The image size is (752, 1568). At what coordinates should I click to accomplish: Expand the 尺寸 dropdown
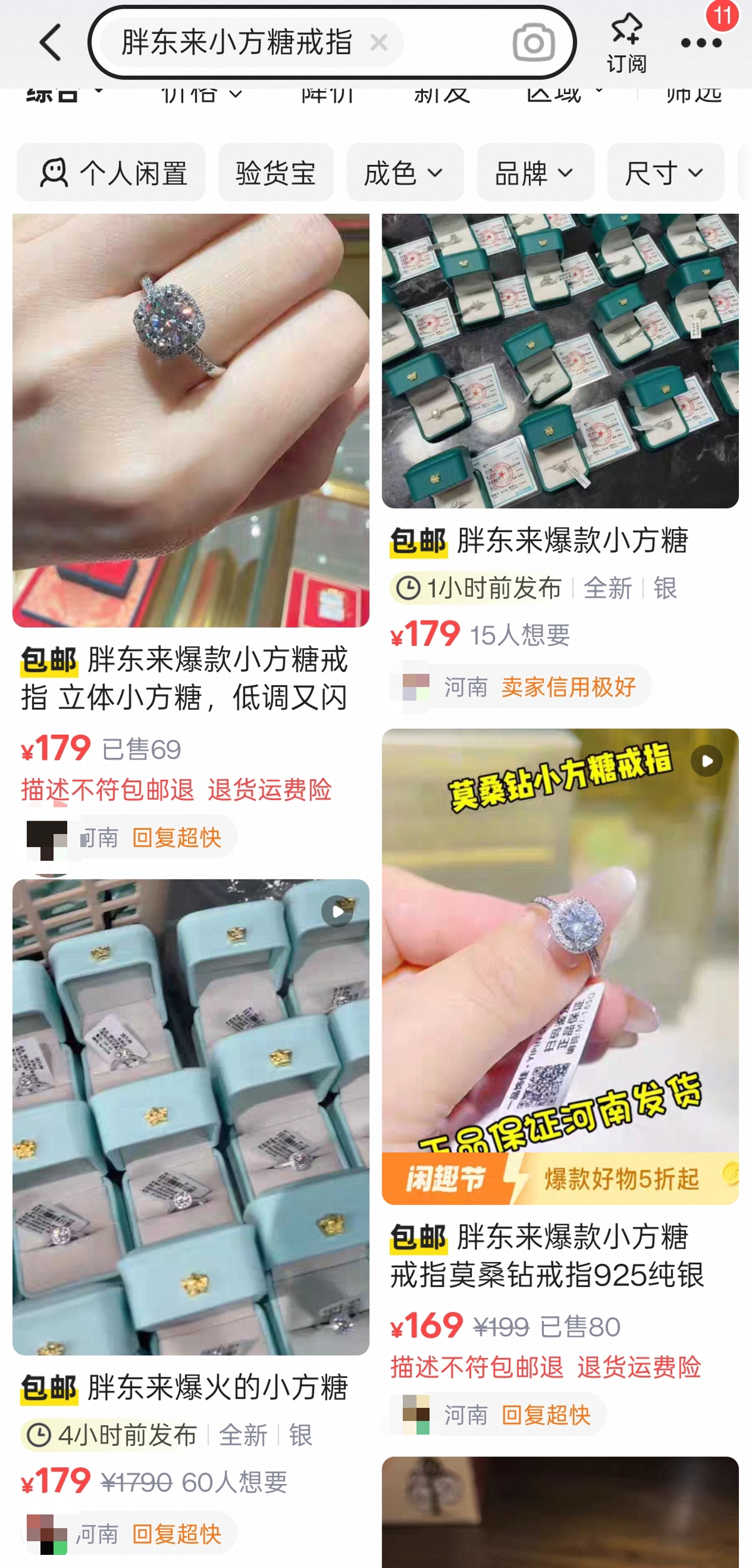[x=665, y=172]
